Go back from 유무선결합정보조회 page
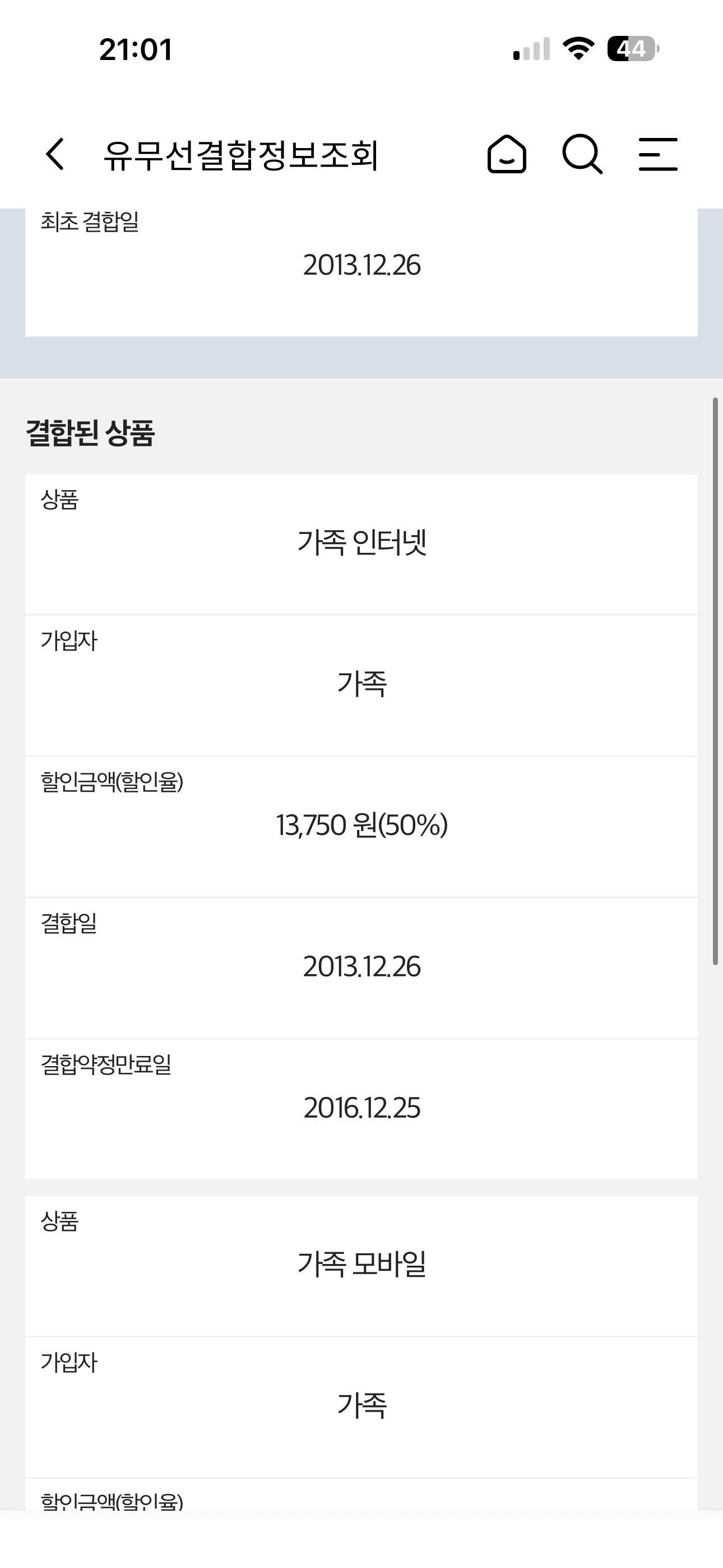The width and height of the screenshot is (723, 1568). point(55,154)
